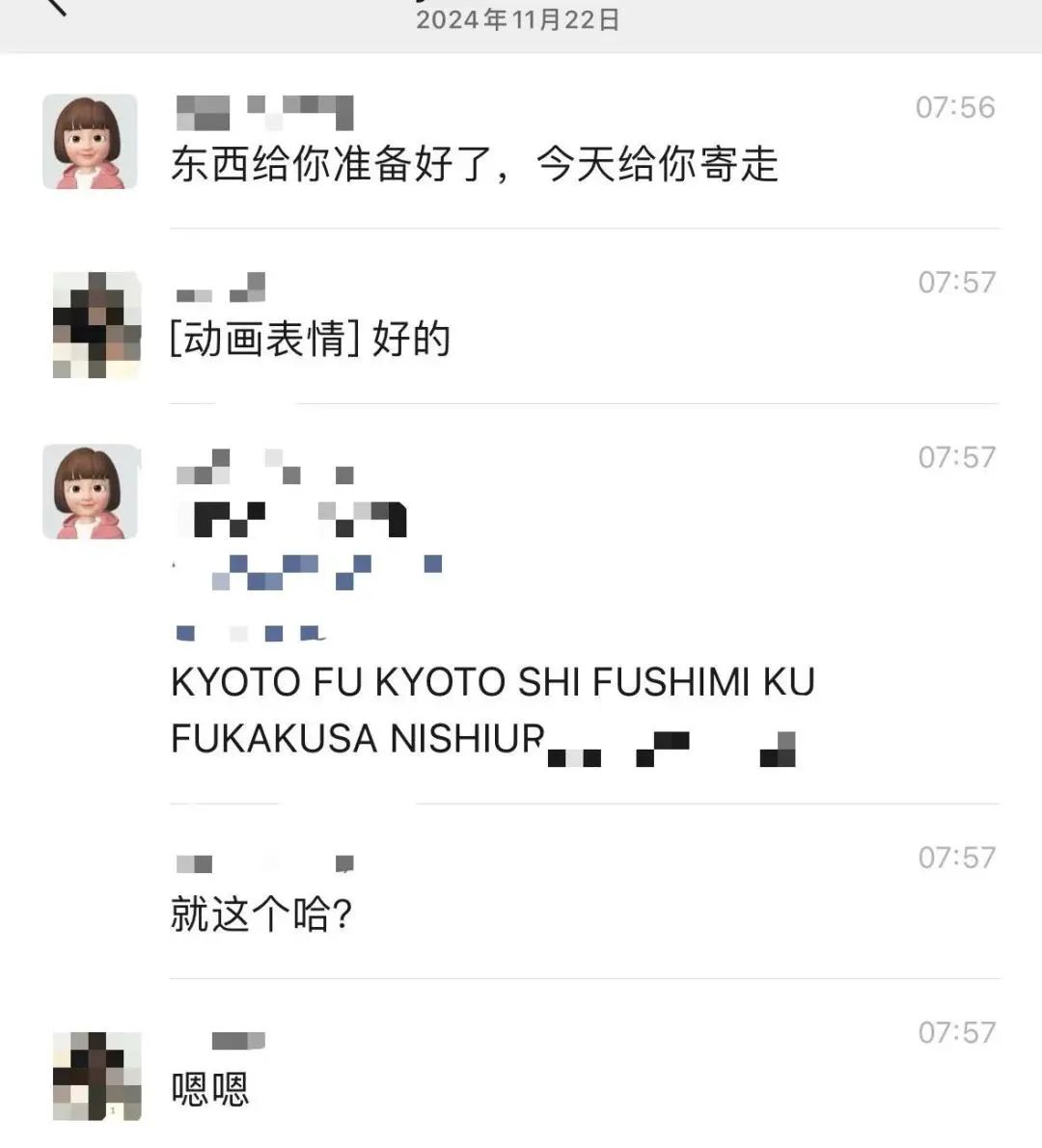Open the KYOTO FU KYOTO SHI address message

click(x=492, y=710)
